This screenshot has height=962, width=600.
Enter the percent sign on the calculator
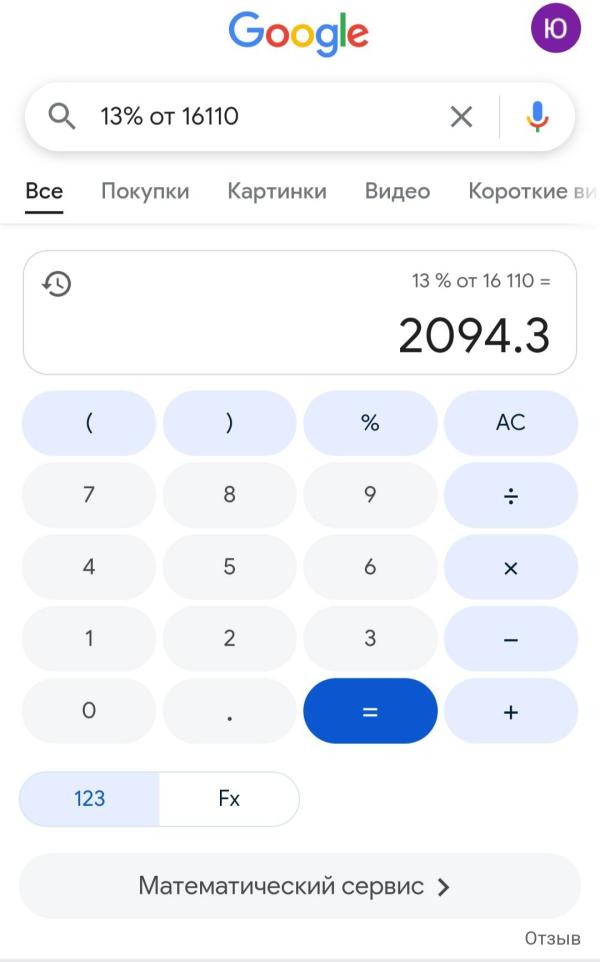click(x=370, y=423)
